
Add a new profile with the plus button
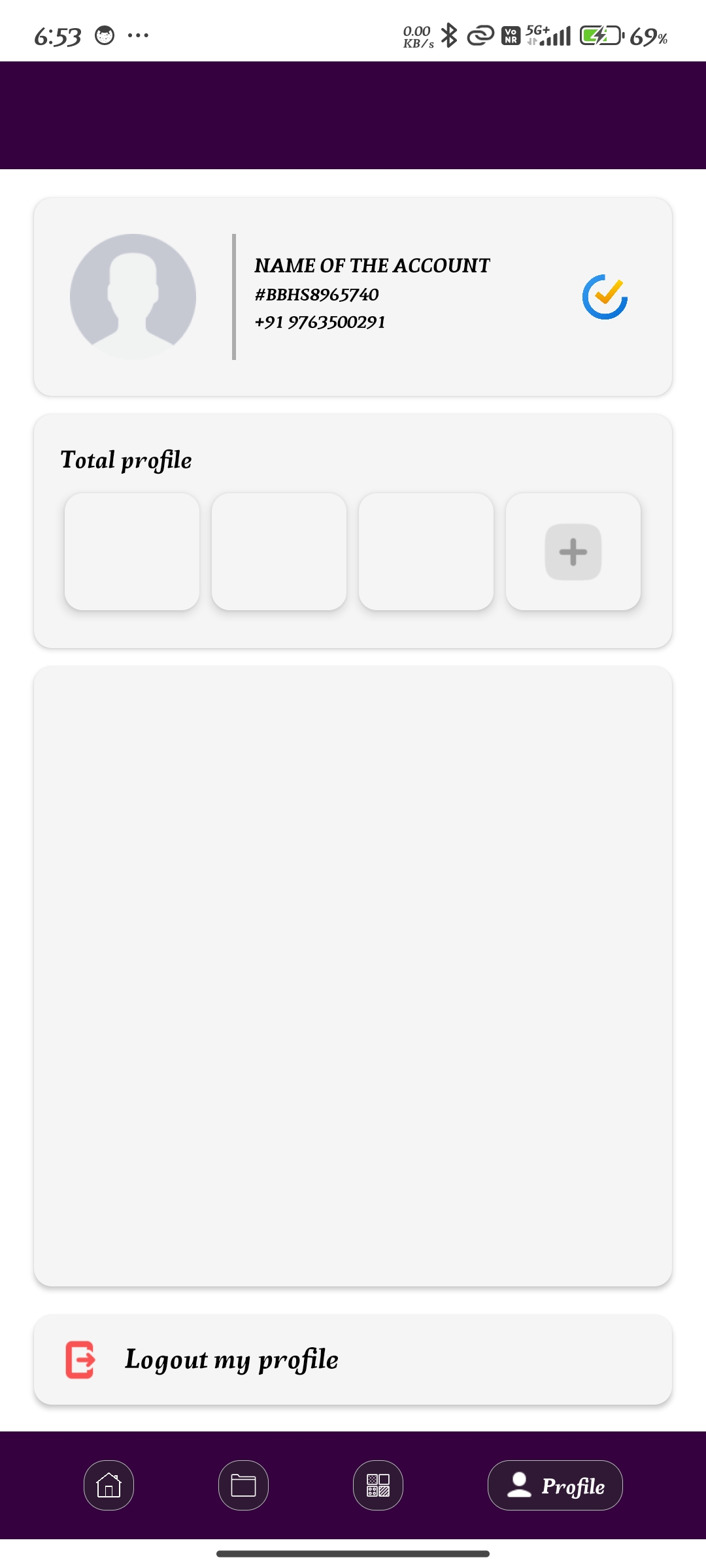573,551
